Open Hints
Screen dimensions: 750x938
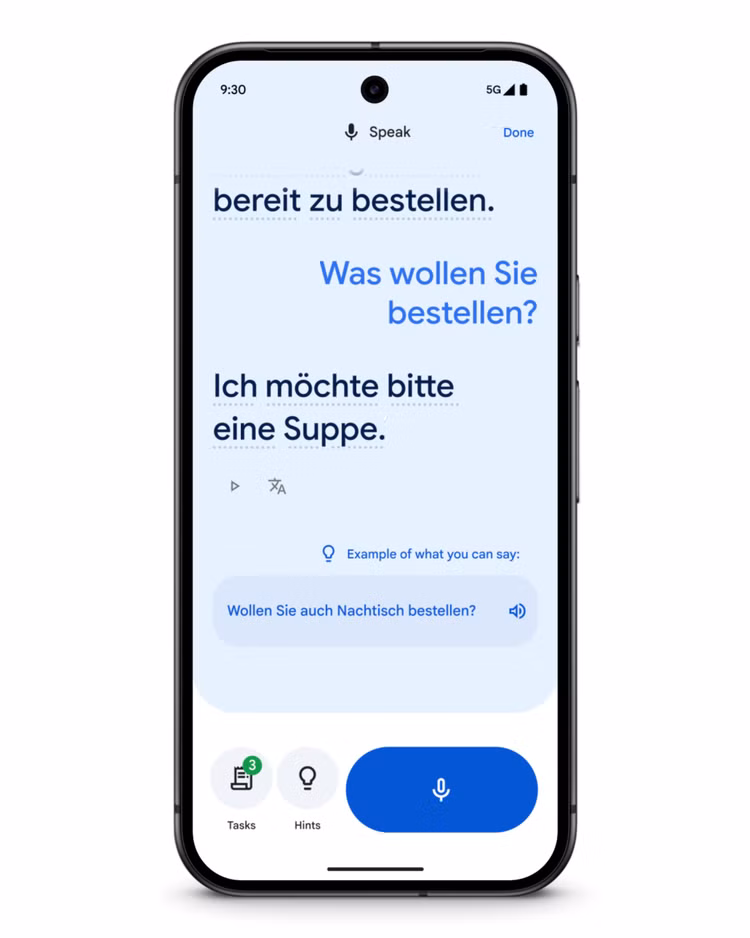308,779
